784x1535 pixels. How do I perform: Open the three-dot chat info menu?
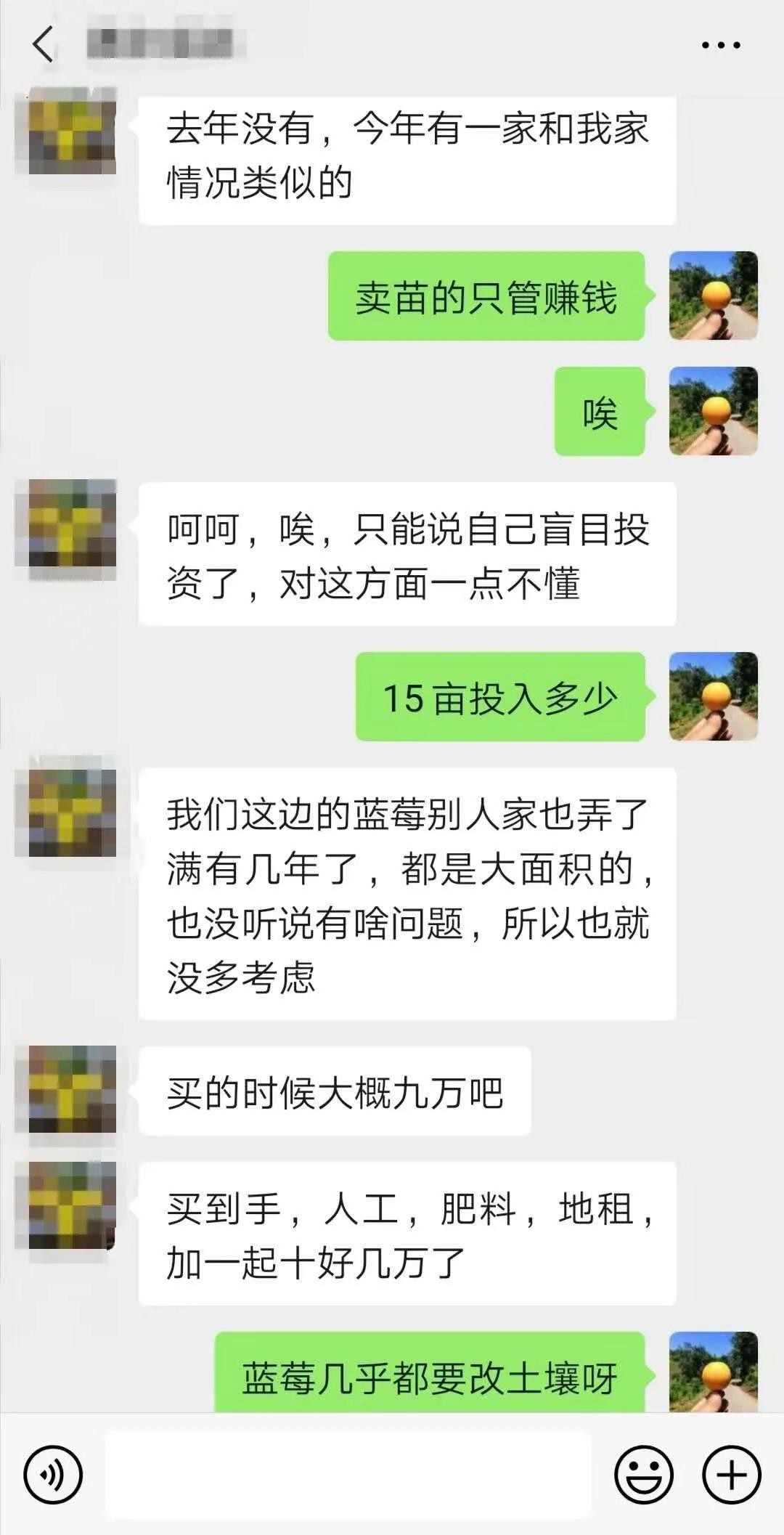pyautogui.click(x=720, y=45)
